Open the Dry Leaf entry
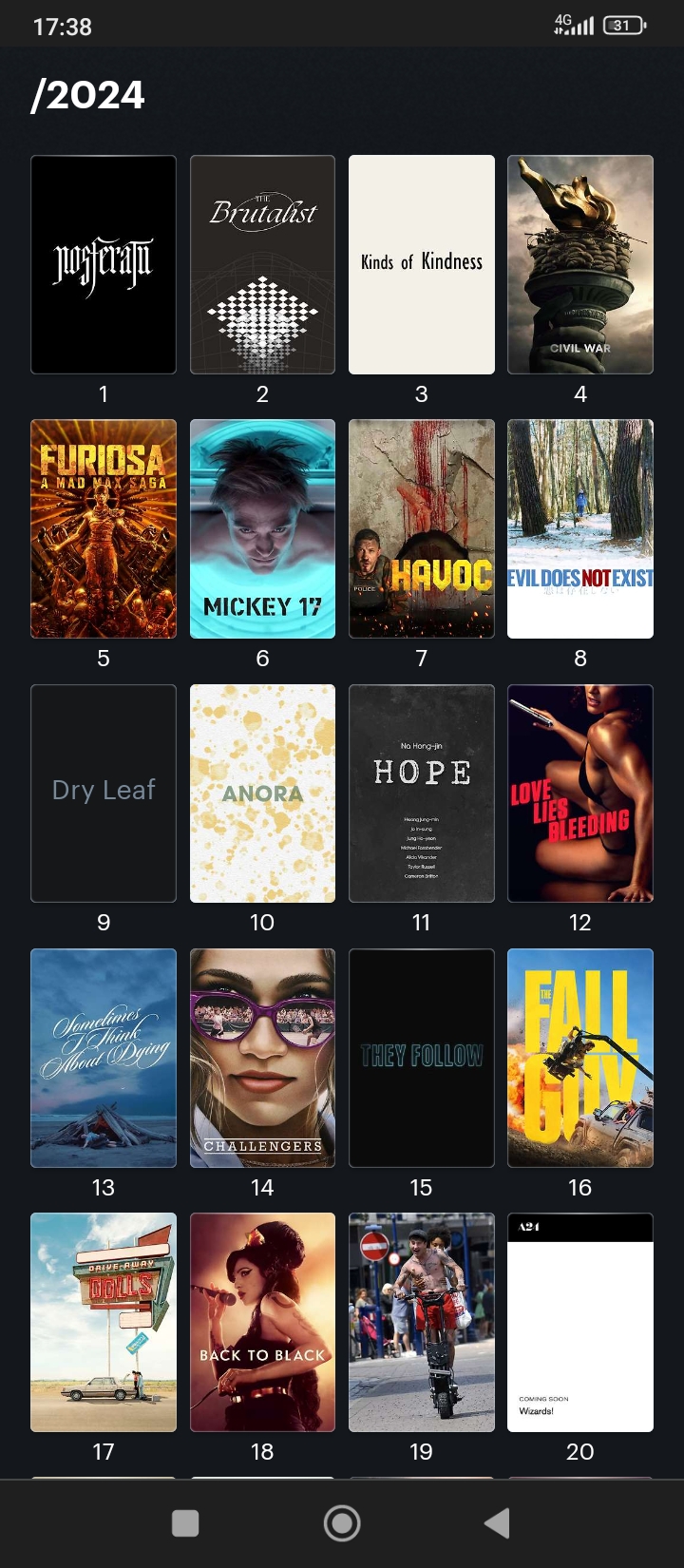 pyautogui.click(x=104, y=793)
